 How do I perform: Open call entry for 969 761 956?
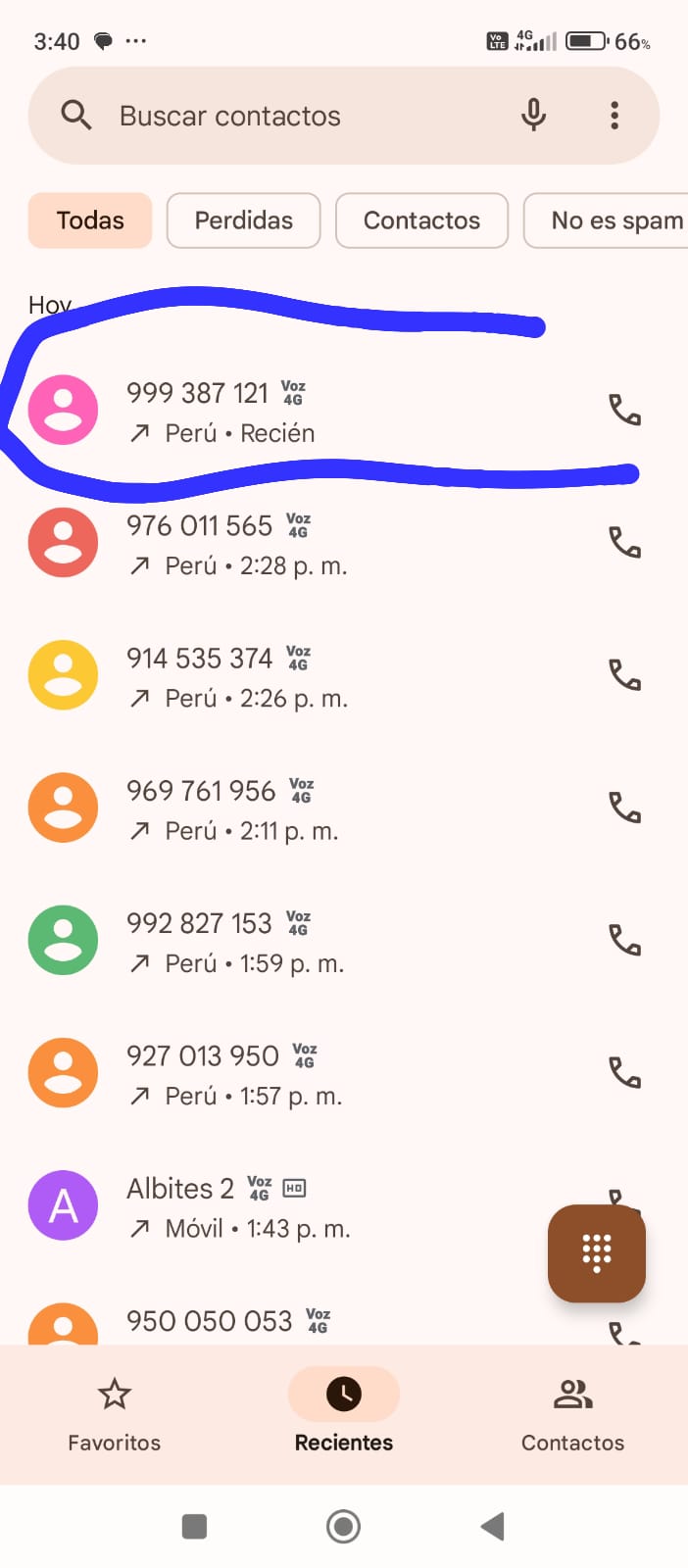294,809
